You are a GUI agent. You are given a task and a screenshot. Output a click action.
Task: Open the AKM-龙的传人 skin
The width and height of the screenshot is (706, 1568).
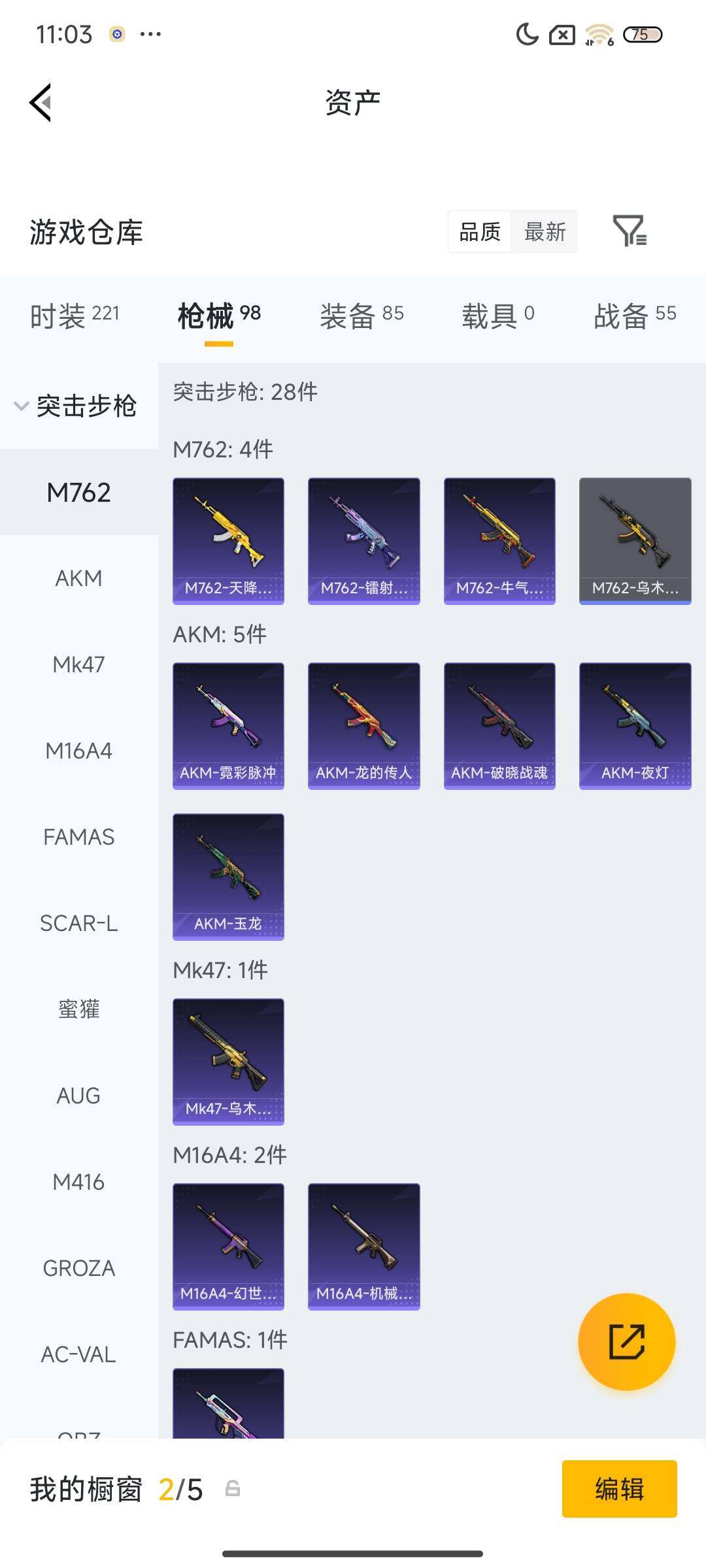point(363,725)
